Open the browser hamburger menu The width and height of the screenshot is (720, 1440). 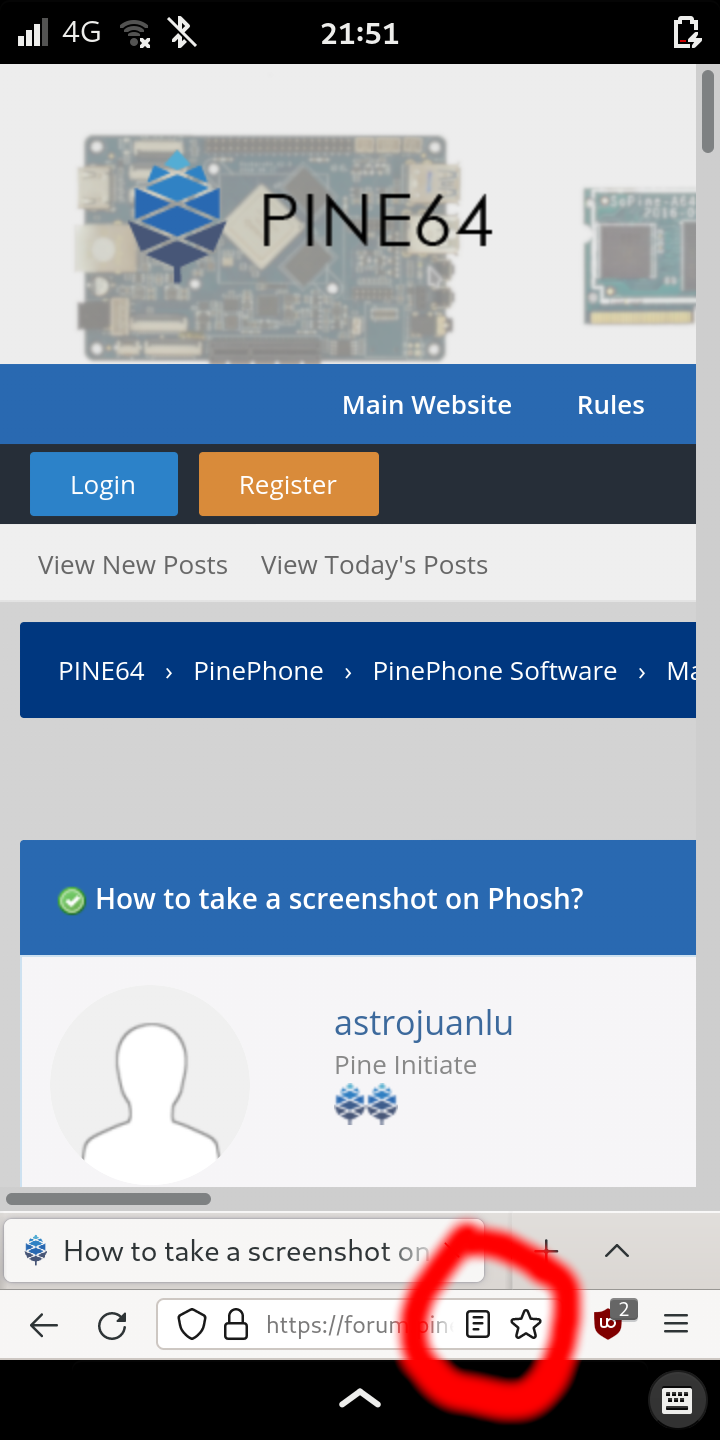coord(676,1325)
